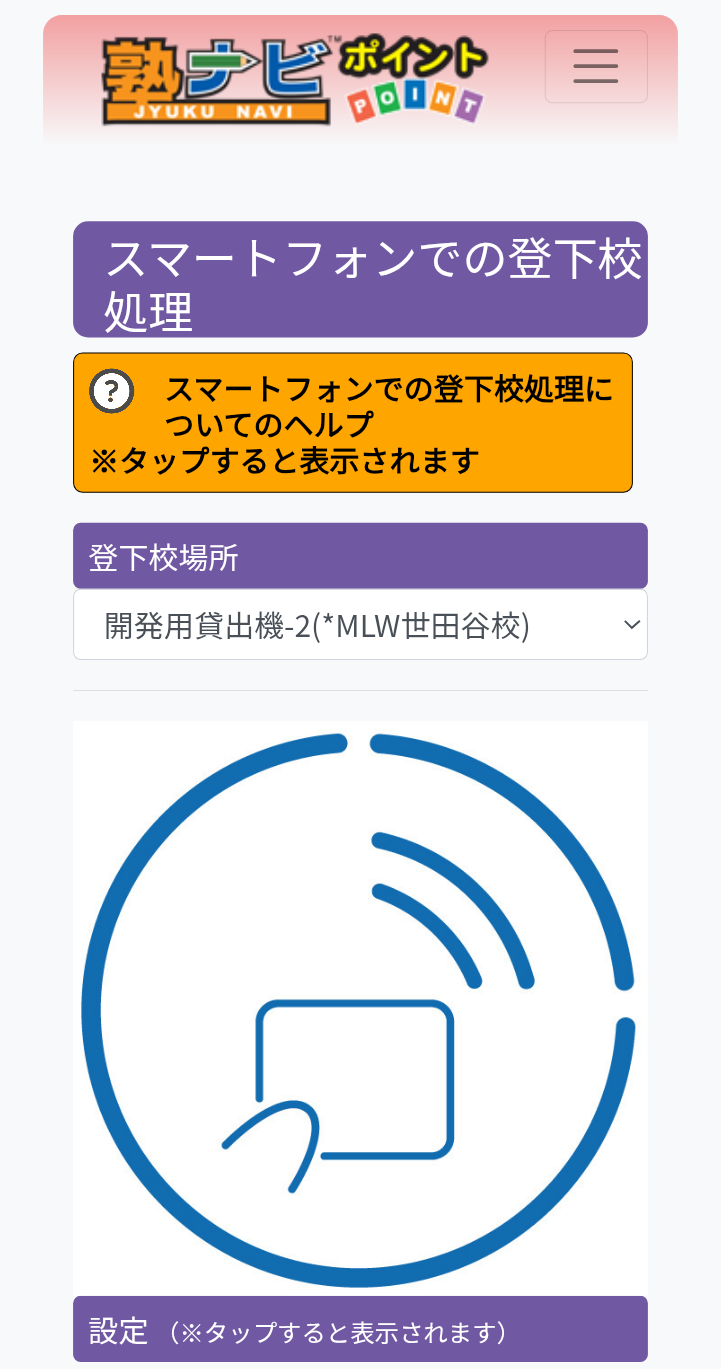Tap the circular question mark help icon
This screenshot has width=721, height=1369.
tap(113, 390)
